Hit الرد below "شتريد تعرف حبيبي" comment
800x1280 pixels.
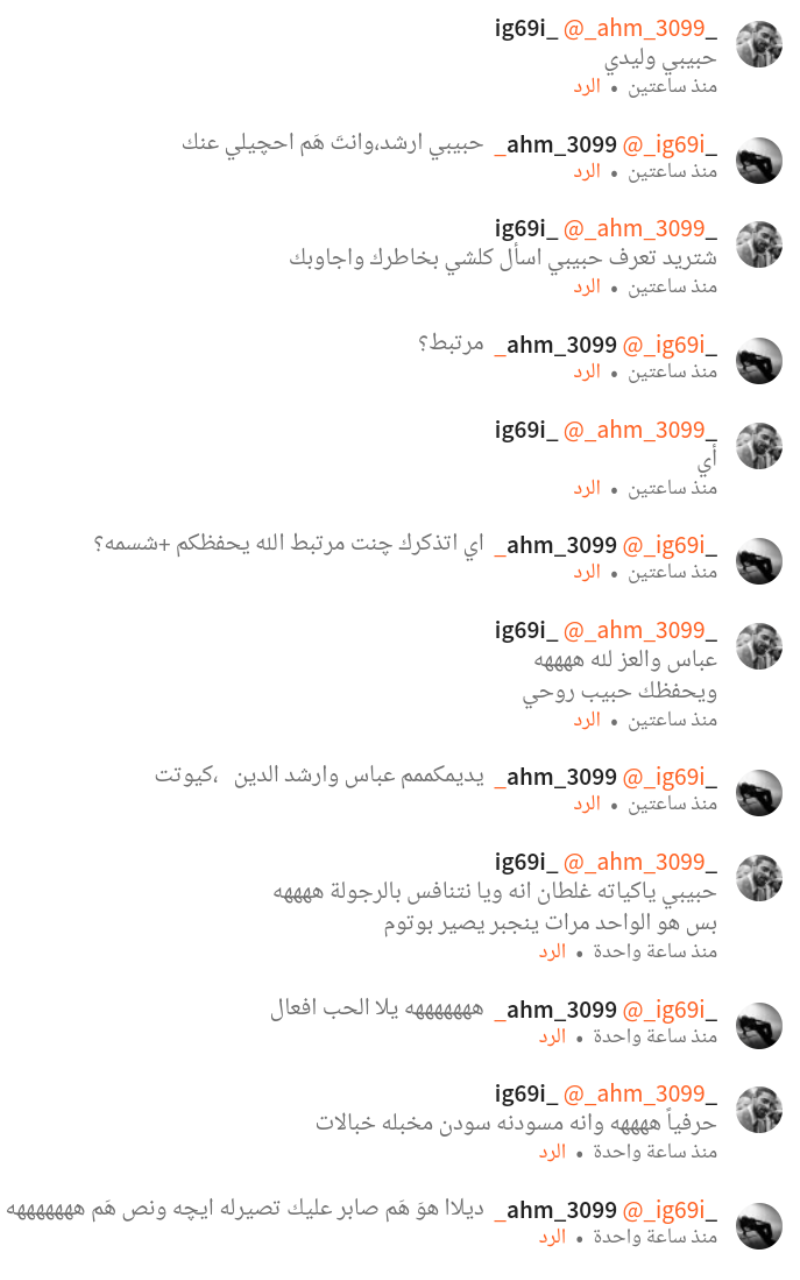pyautogui.click(x=586, y=287)
